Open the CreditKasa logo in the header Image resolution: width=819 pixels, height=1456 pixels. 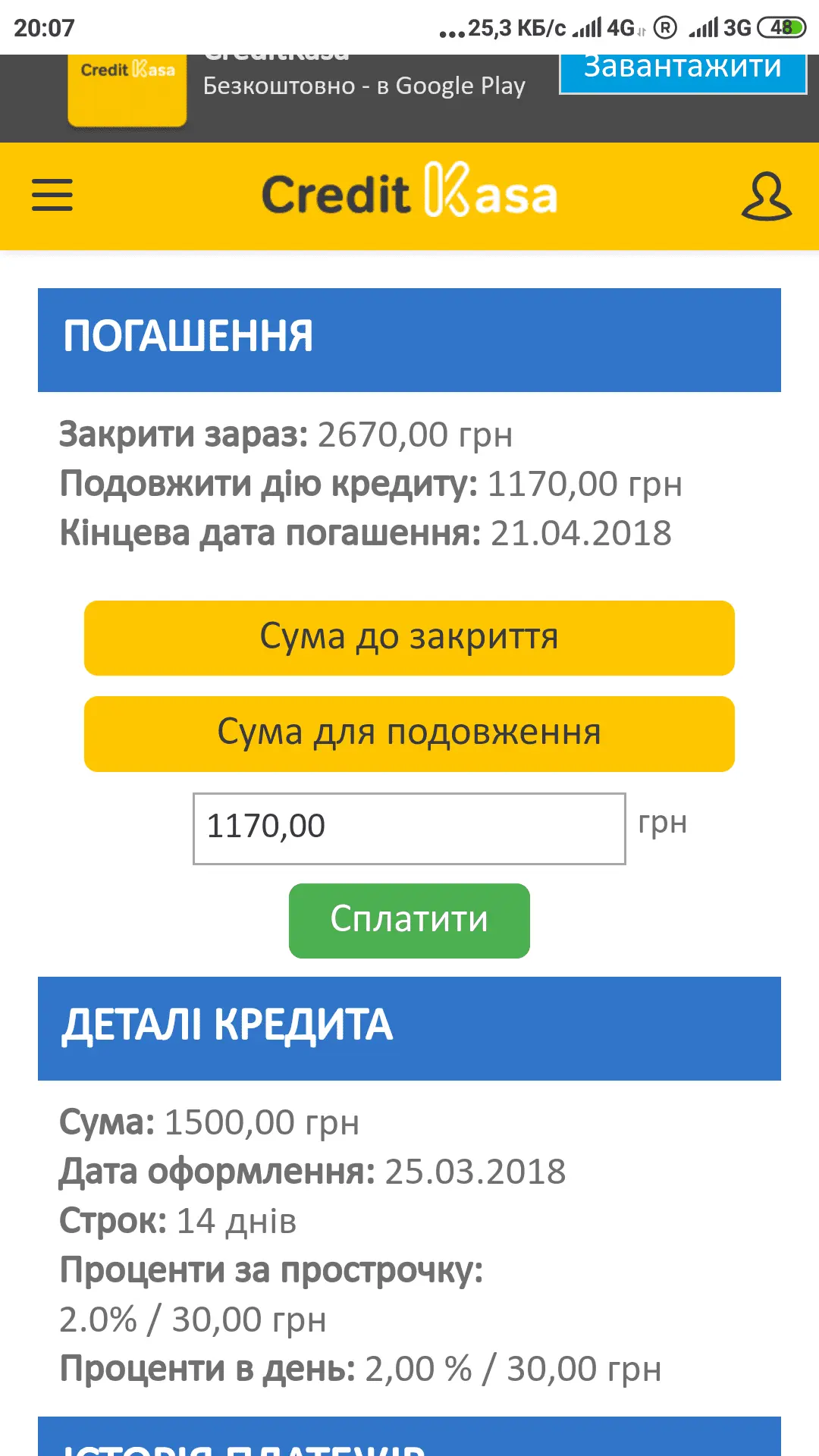pyautogui.click(x=409, y=193)
